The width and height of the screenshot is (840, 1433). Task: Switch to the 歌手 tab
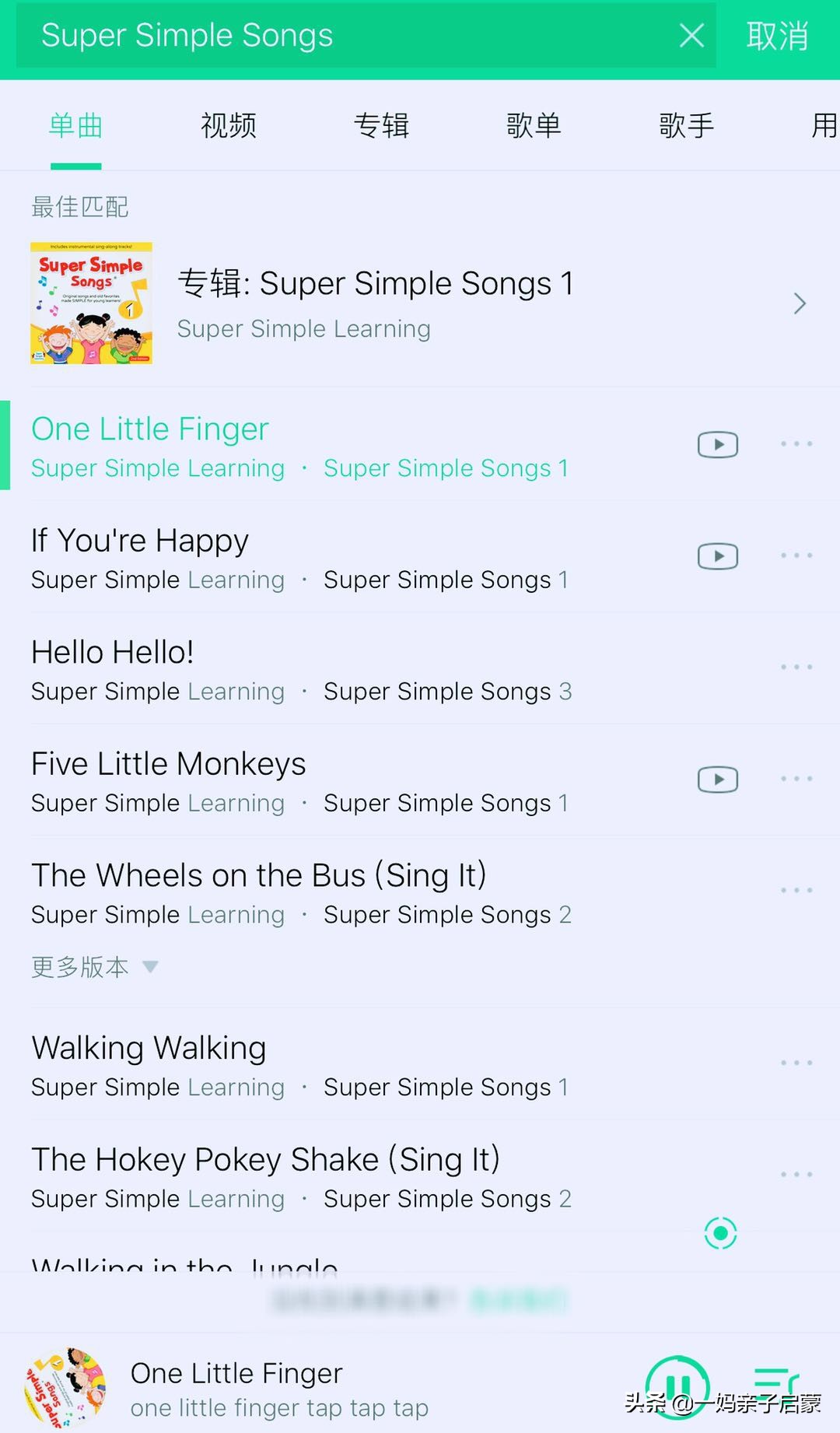(686, 125)
